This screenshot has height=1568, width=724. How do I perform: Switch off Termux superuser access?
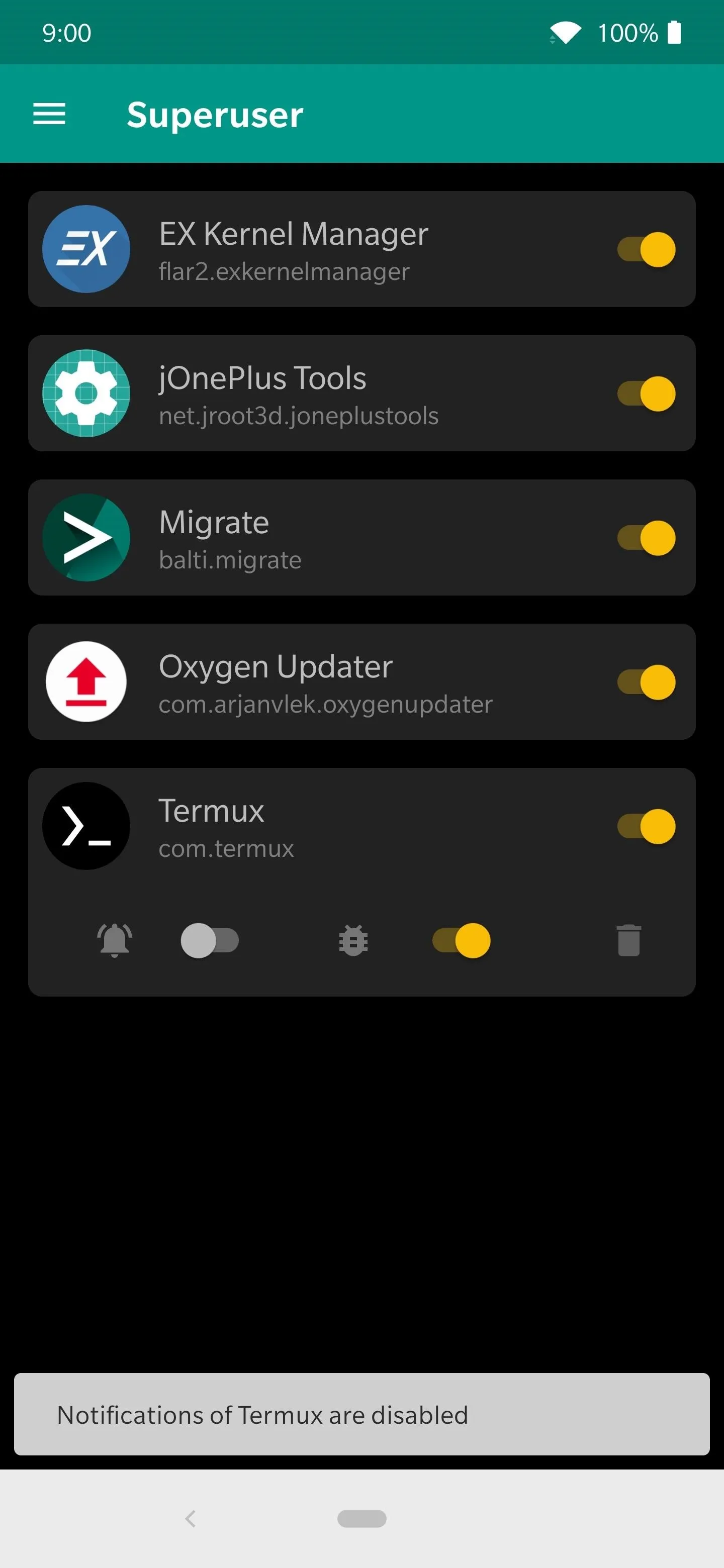coord(646,827)
